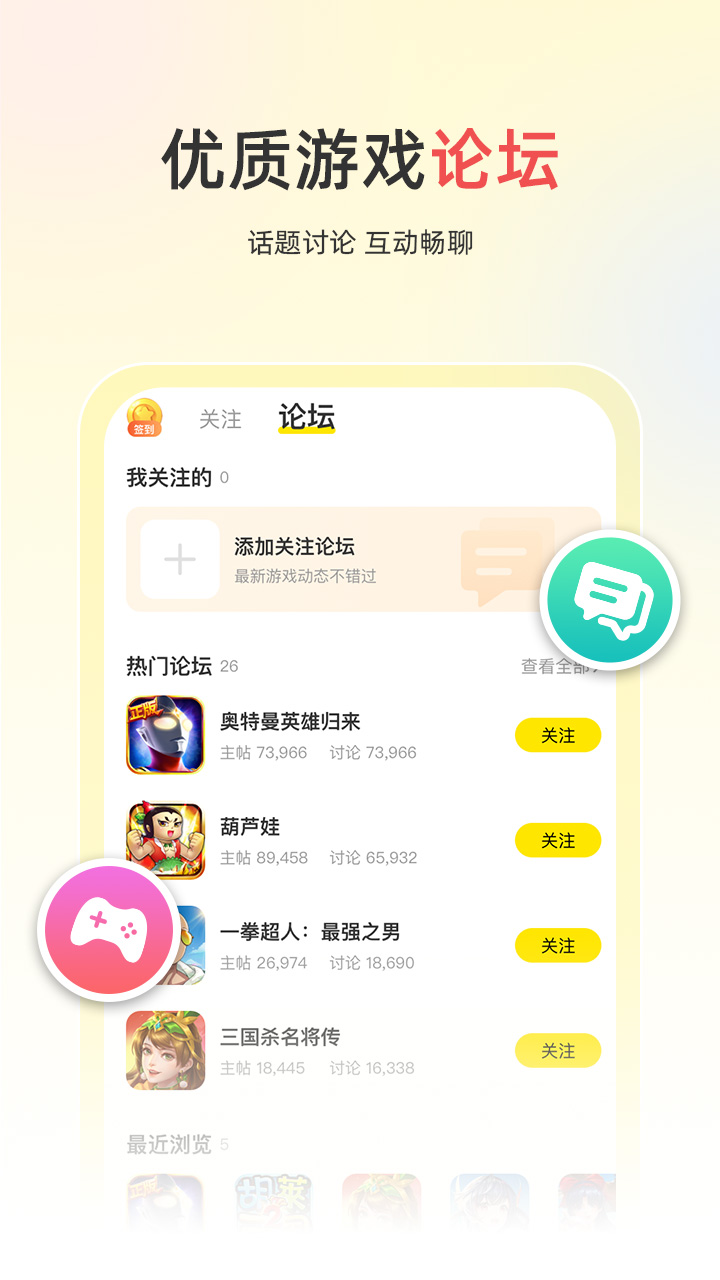Select the 论坛 tab
The image size is (720, 1280).
[306, 415]
